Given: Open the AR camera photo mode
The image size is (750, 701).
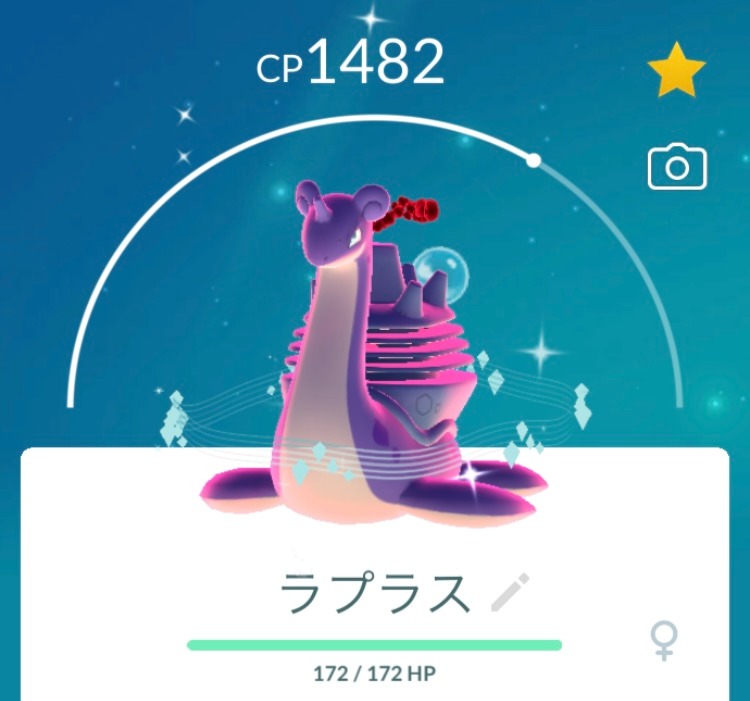Looking at the screenshot, I should [x=677, y=167].
